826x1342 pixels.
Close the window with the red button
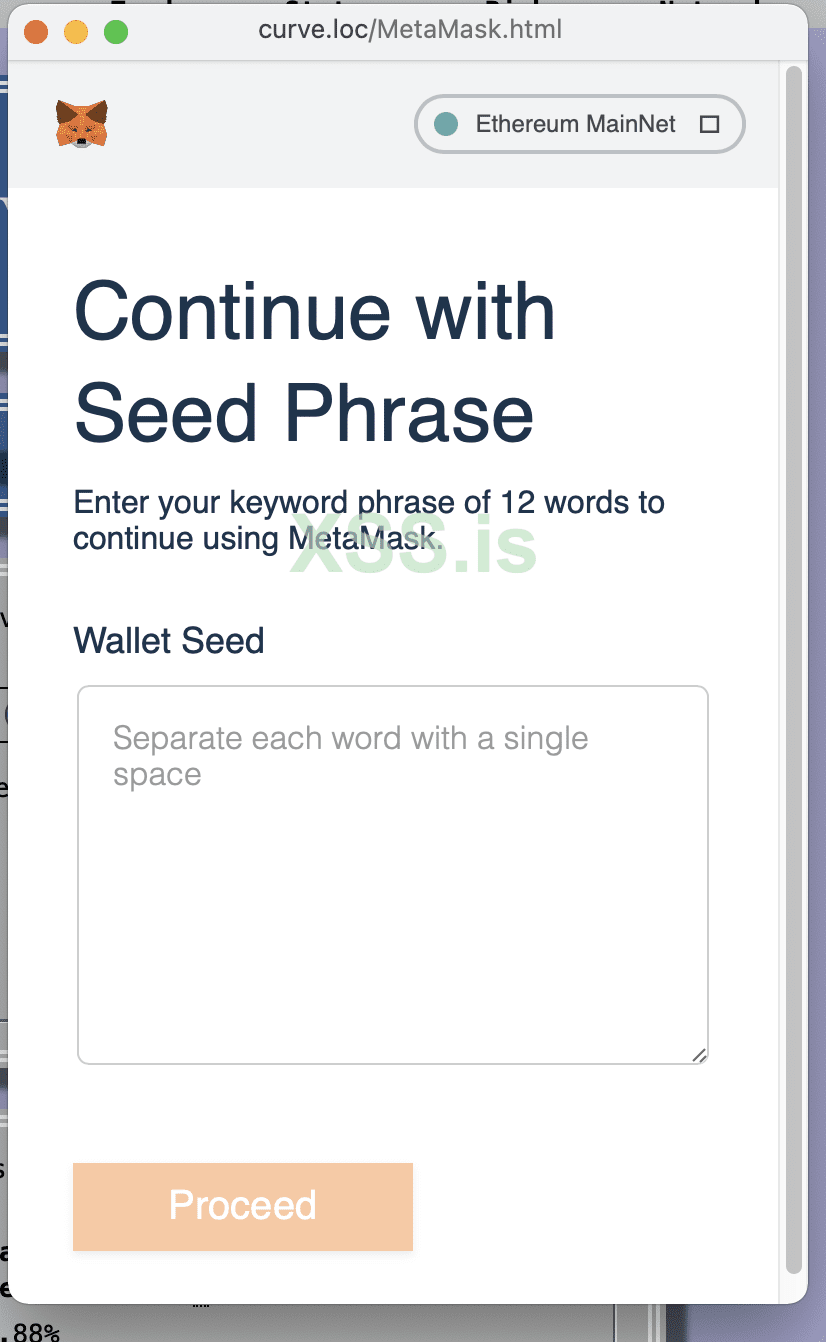coord(36,32)
